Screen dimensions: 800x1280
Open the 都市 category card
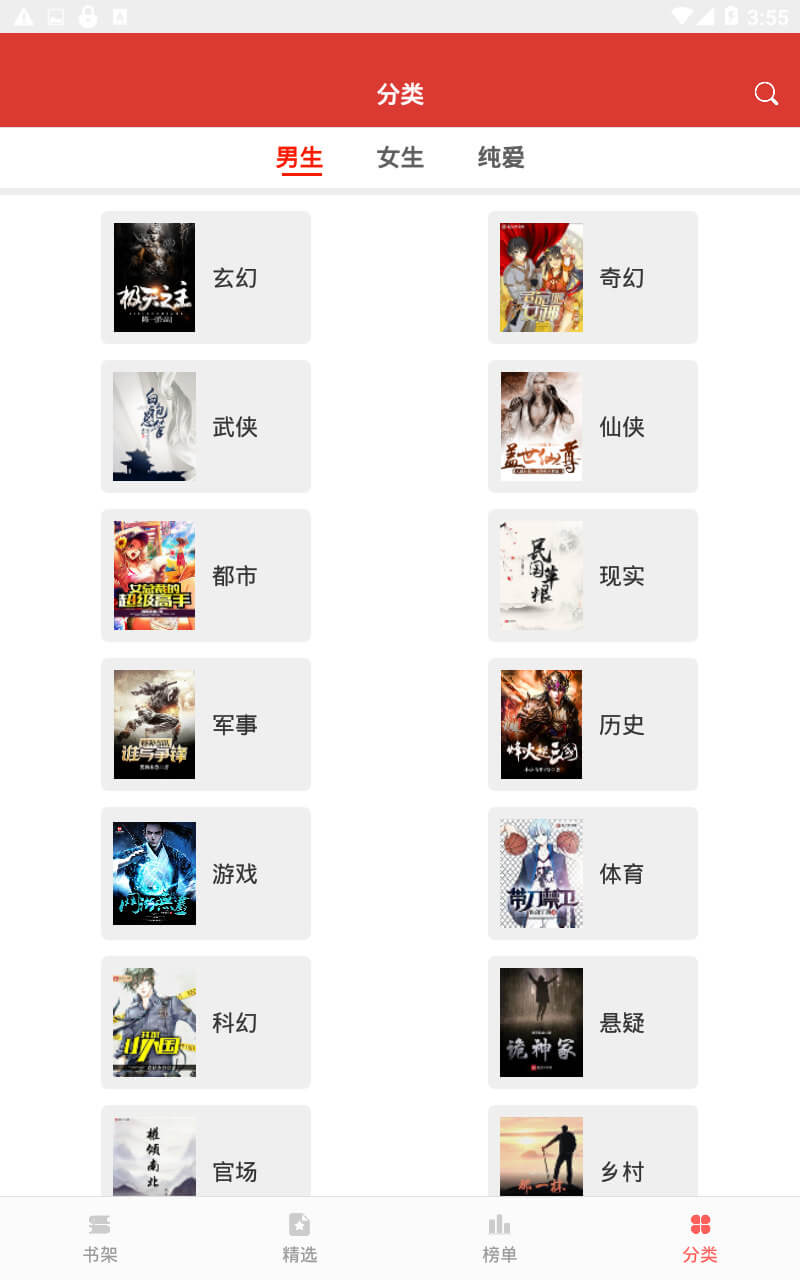206,575
